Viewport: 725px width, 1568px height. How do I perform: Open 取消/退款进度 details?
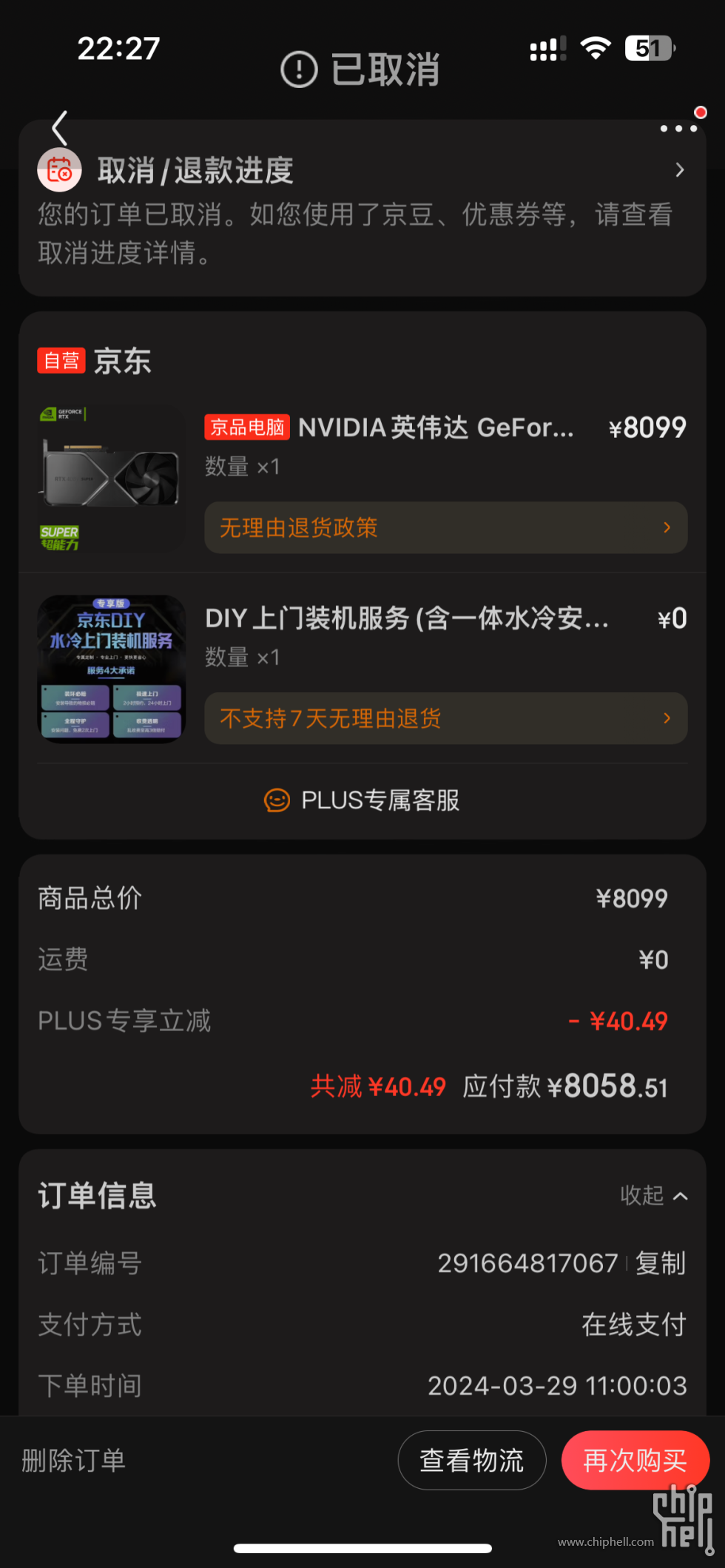tap(362, 171)
